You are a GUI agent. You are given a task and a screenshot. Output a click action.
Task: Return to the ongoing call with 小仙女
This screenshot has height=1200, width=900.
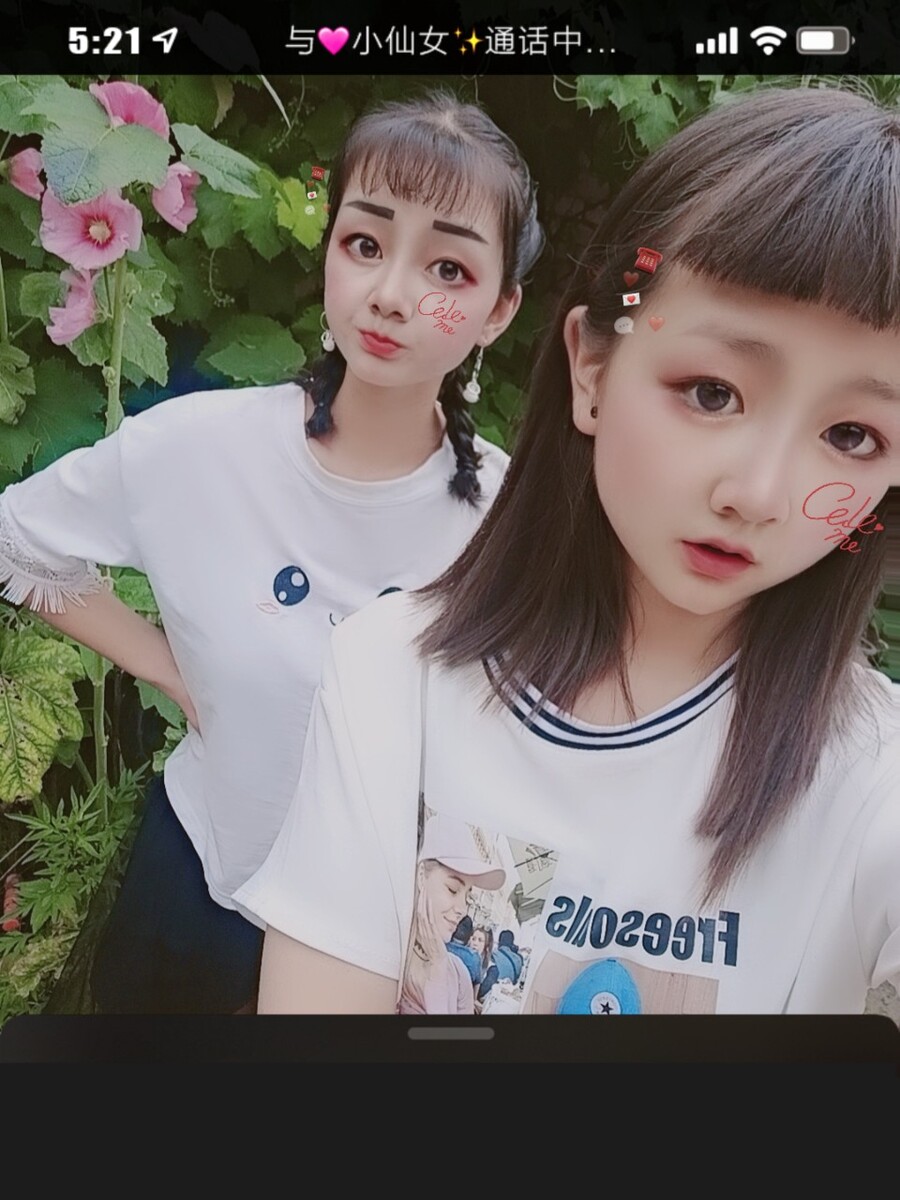450,41
